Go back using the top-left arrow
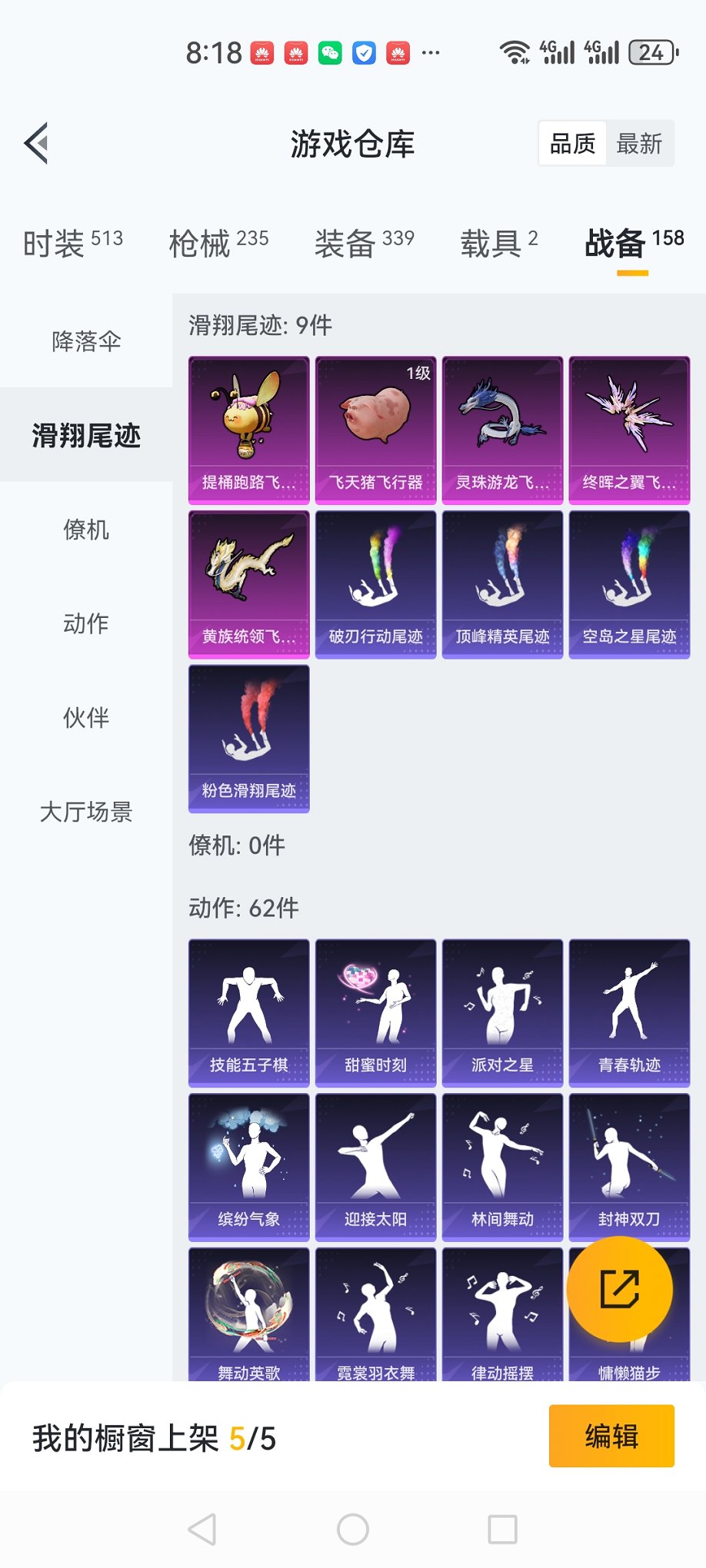This screenshot has width=706, height=1568. [x=37, y=143]
